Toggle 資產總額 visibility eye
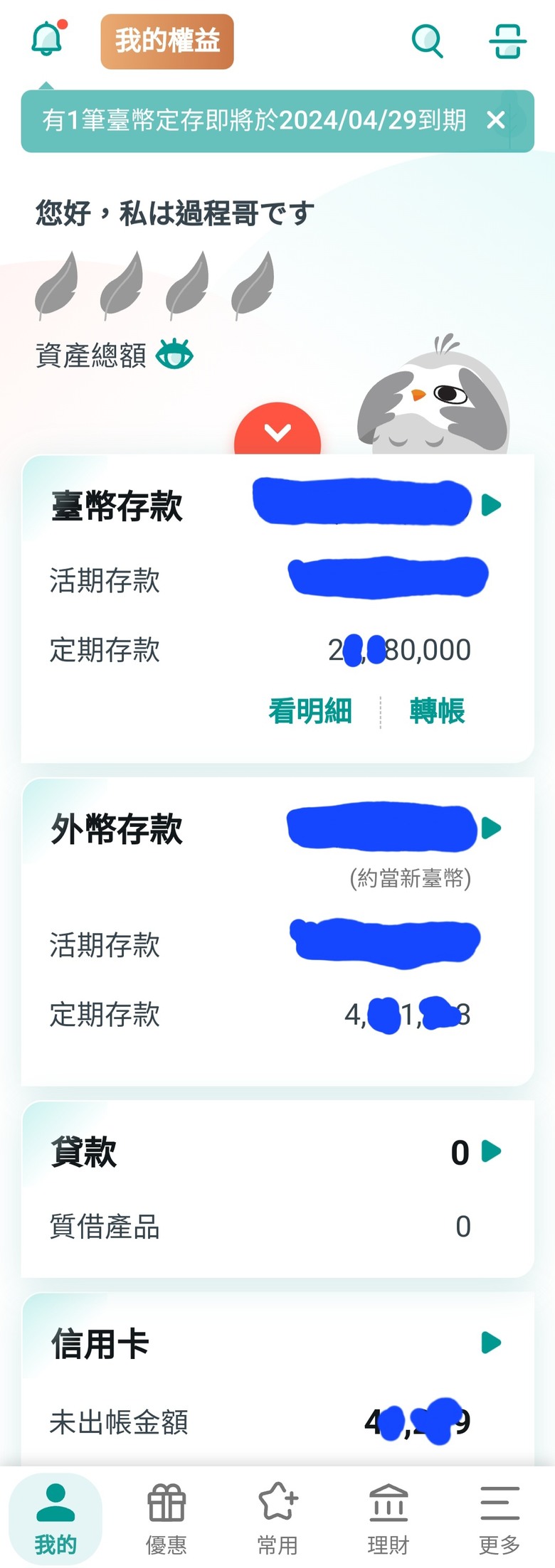Viewport: 555px width, 1568px height. [x=174, y=354]
